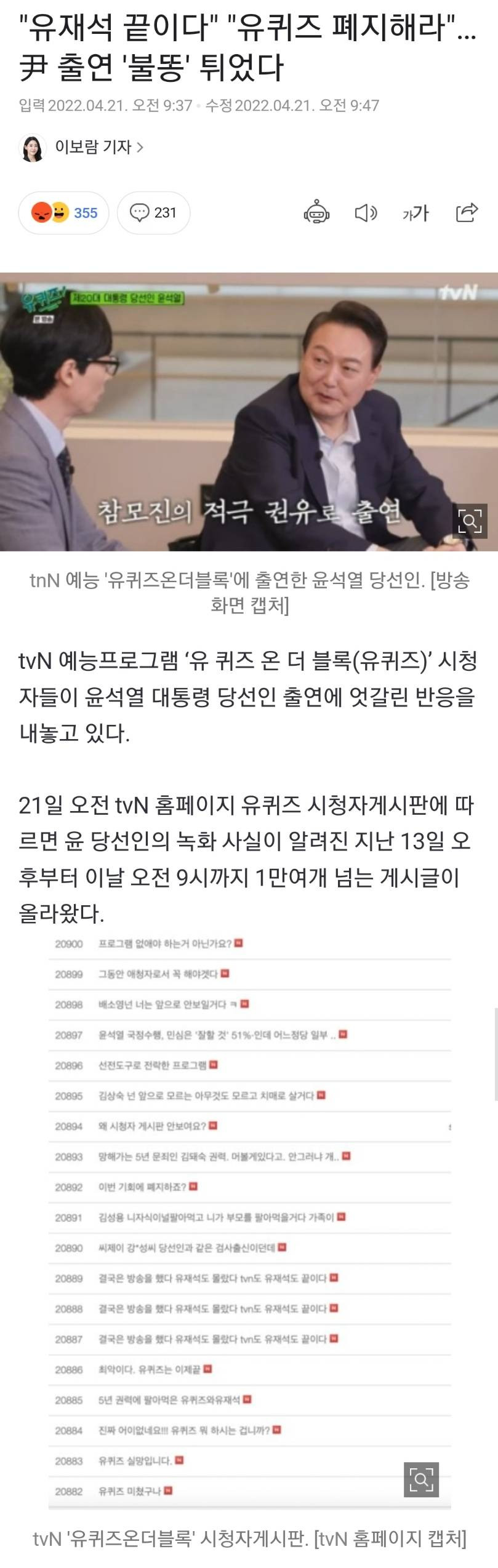Change font size with the 가가 icon

click(x=416, y=213)
